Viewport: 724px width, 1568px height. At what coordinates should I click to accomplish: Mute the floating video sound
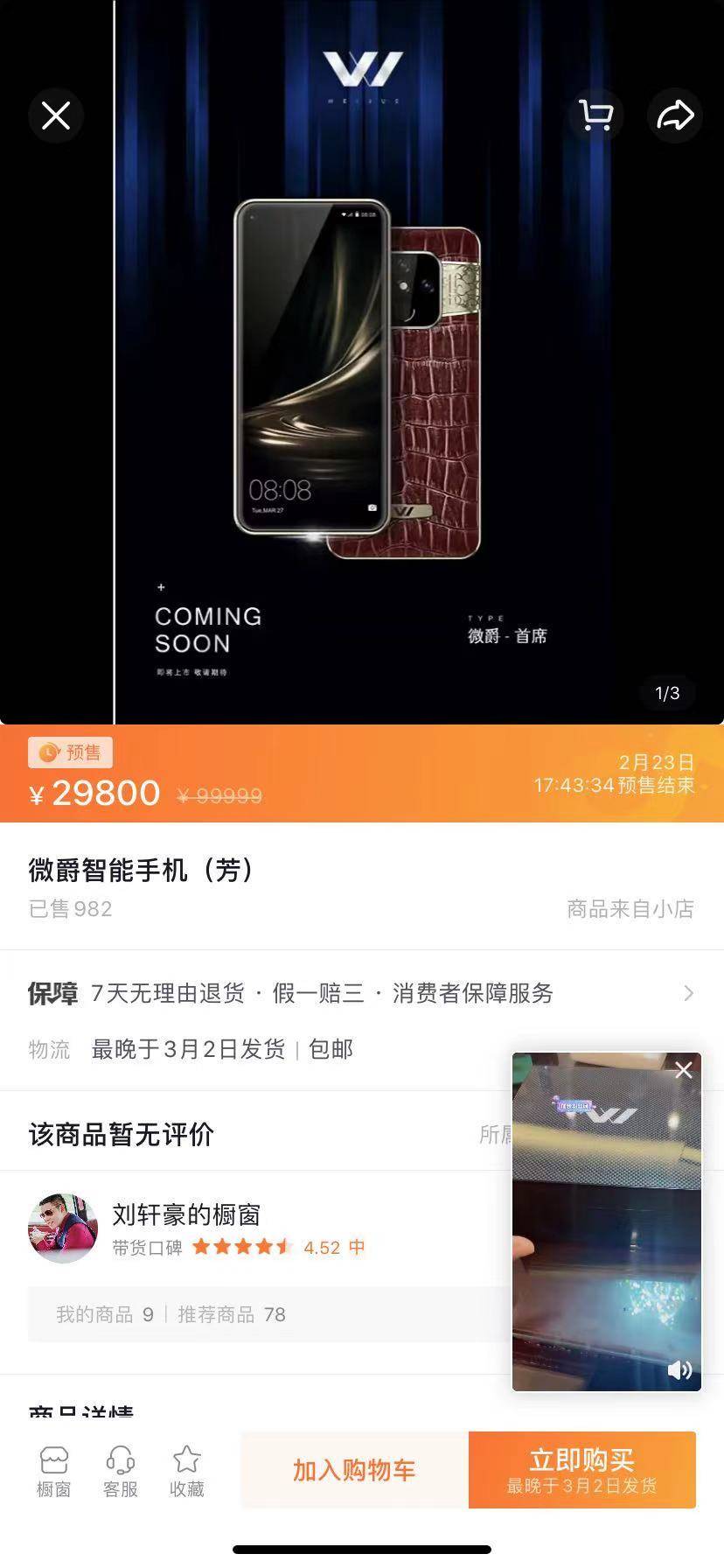[679, 1369]
